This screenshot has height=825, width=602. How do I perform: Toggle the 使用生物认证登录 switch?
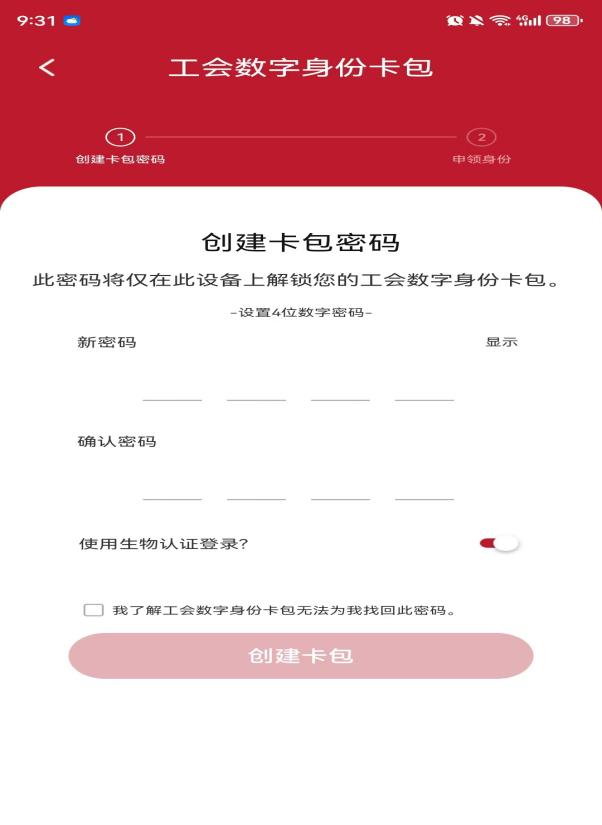click(499, 543)
